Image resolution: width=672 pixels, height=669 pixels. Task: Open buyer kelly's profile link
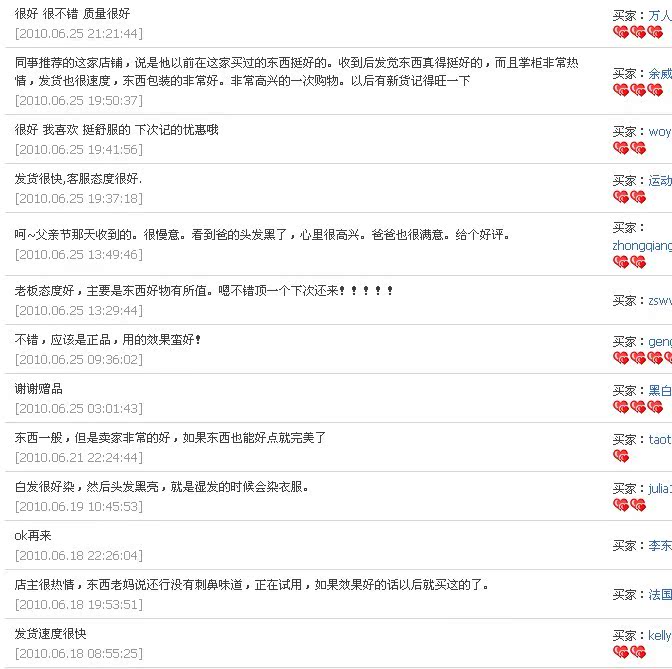pos(660,635)
